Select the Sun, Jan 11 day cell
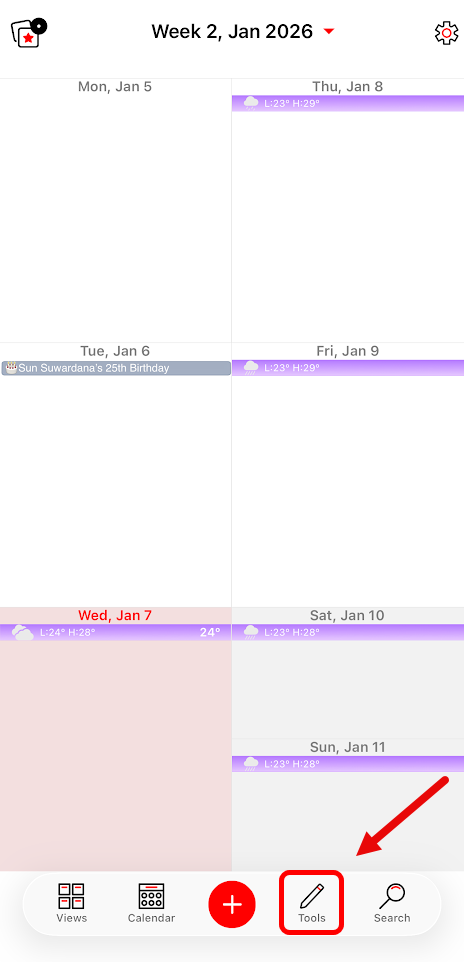The height and width of the screenshot is (962, 464). pos(348,805)
